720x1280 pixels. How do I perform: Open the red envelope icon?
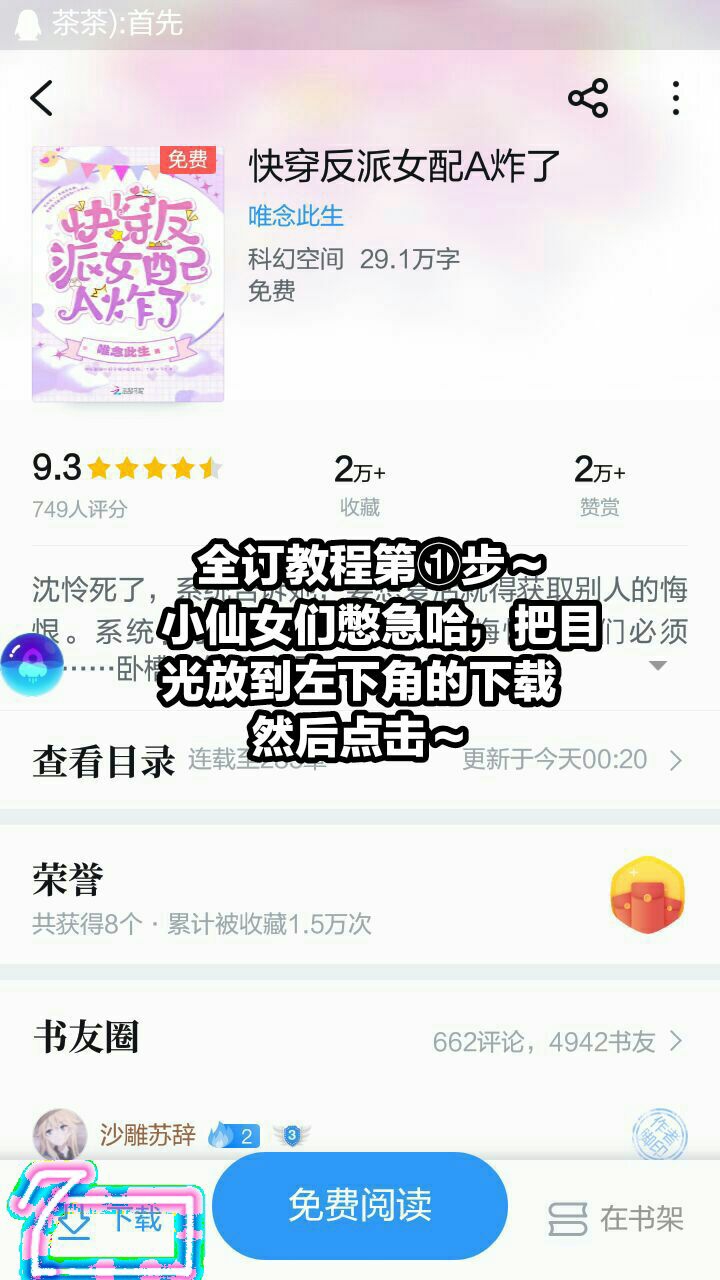point(647,895)
